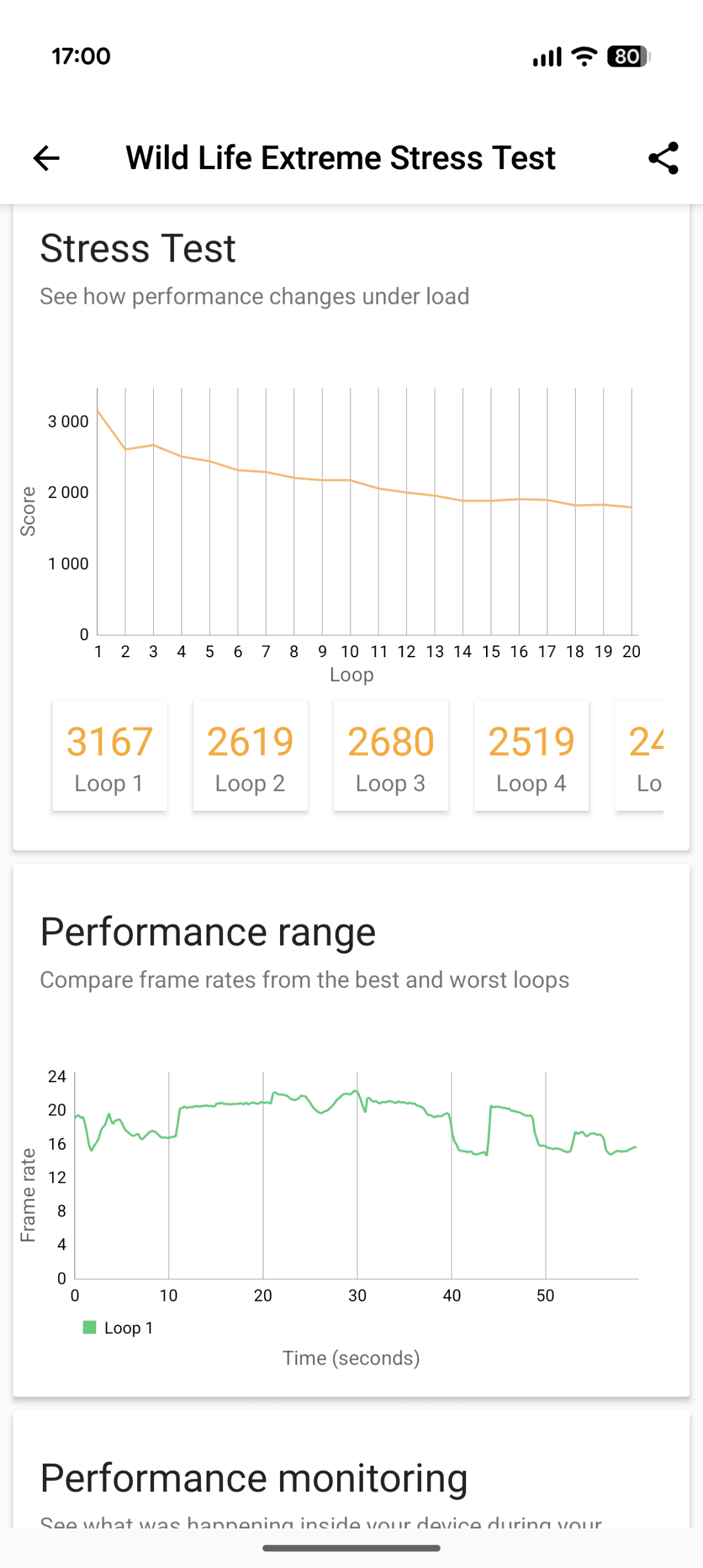Screen dimensions: 703x1568
Task: Go back from Wild Life Extreme Stress Test
Action: click(46, 158)
